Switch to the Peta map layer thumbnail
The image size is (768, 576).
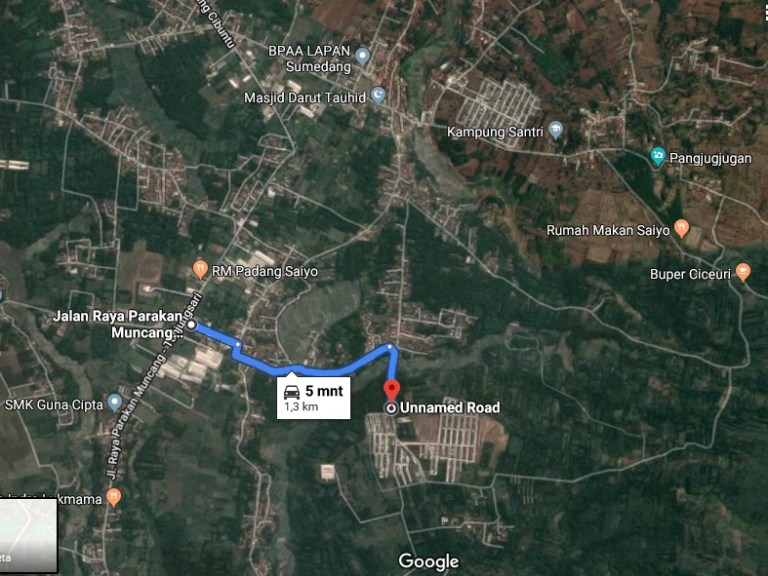[x=28, y=536]
